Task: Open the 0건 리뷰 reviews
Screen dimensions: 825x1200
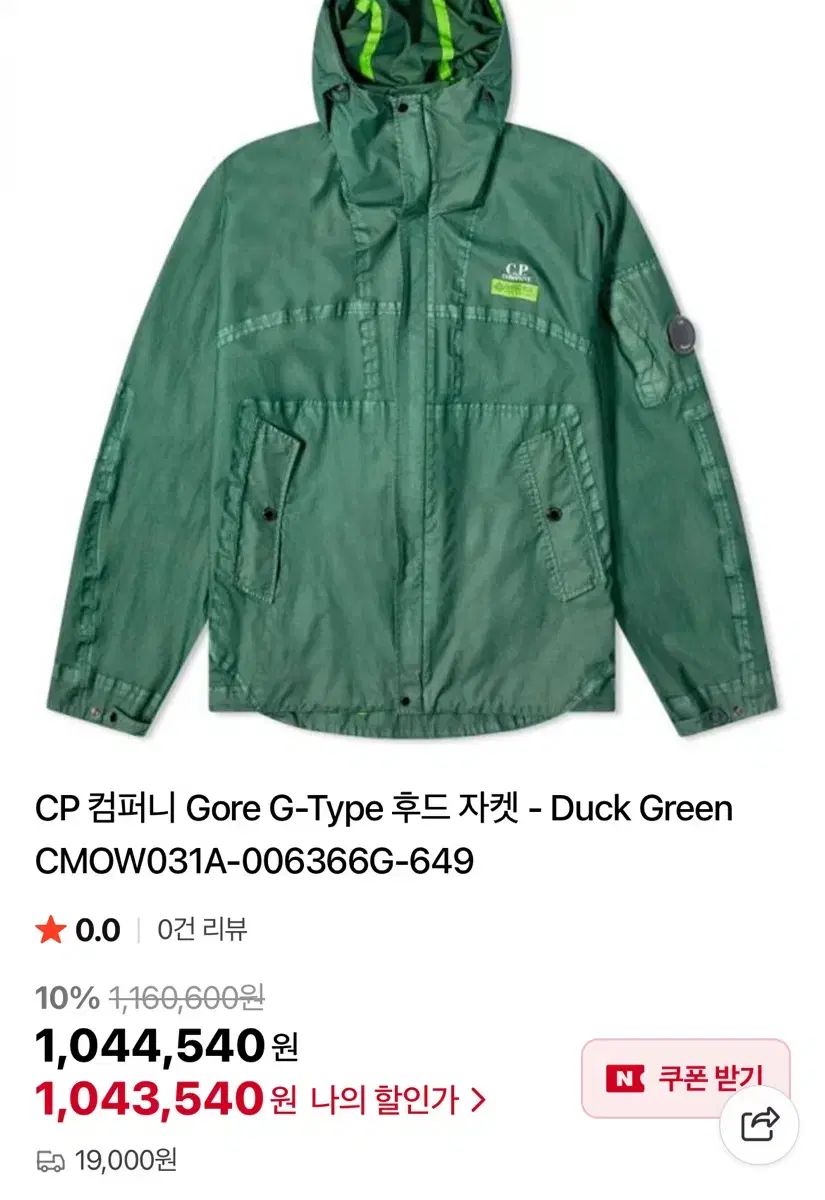Action: 202,930
